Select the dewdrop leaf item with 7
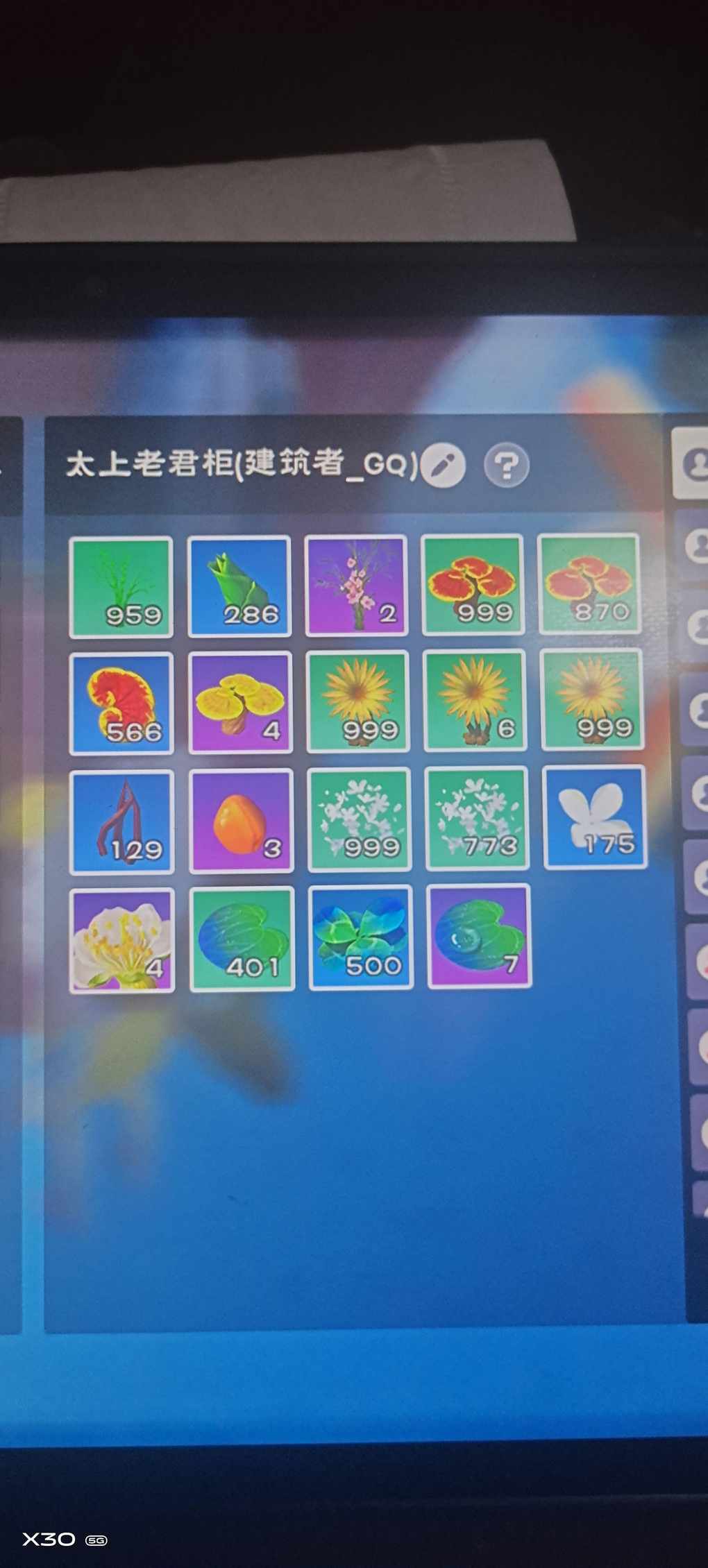708x1568 pixels. pyautogui.click(x=480, y=936)
